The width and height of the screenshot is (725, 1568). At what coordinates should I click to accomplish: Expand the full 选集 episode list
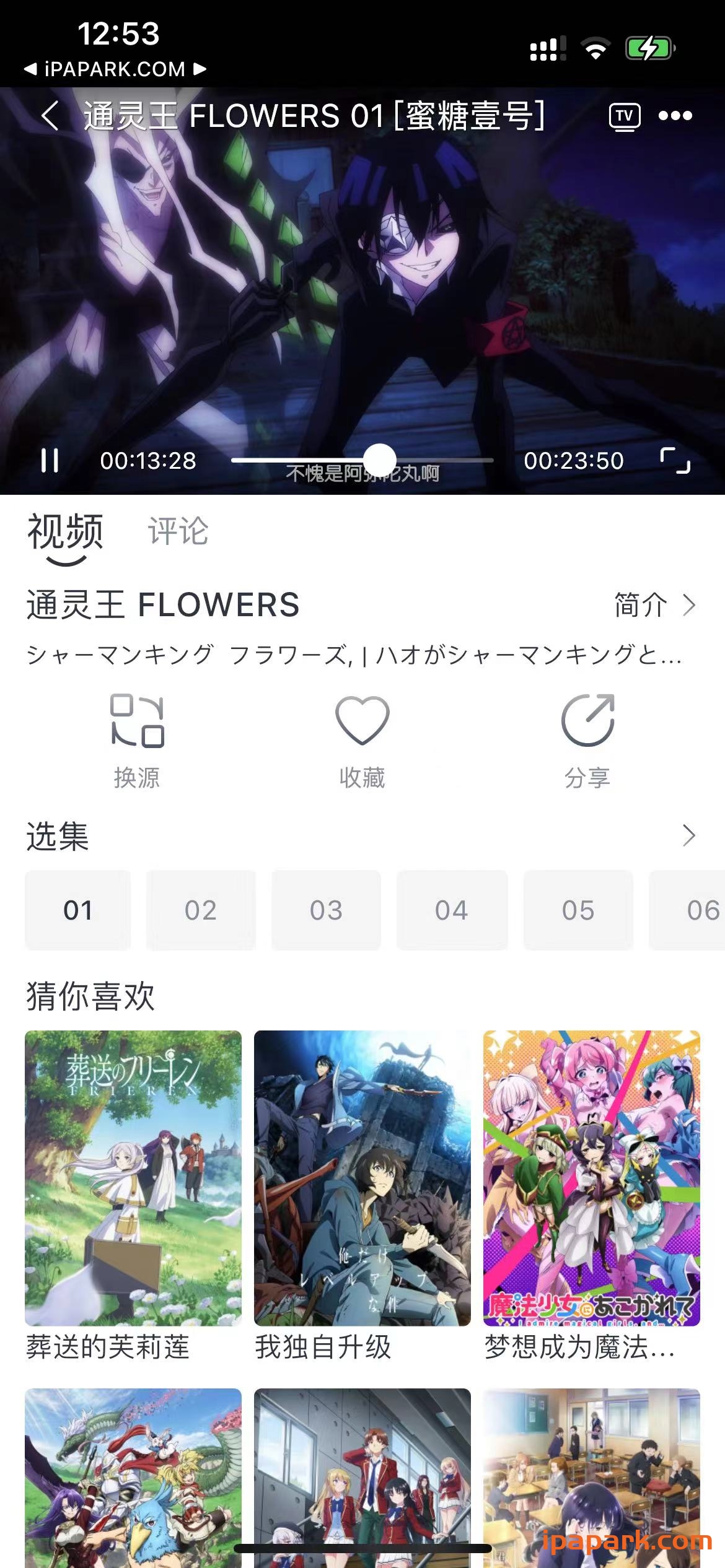point(687,836)
